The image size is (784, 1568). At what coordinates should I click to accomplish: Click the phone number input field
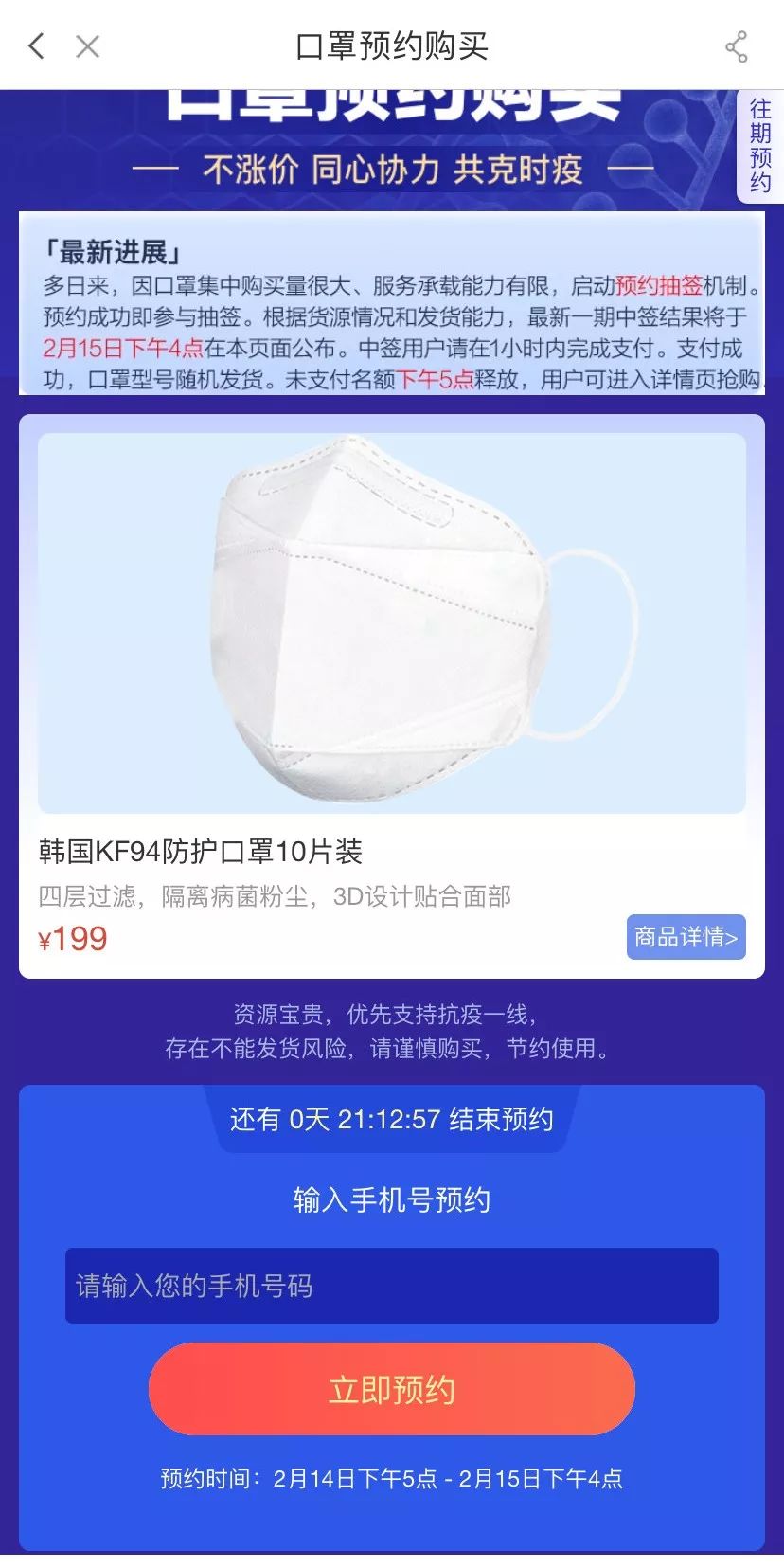click(x=392, y=1285)
